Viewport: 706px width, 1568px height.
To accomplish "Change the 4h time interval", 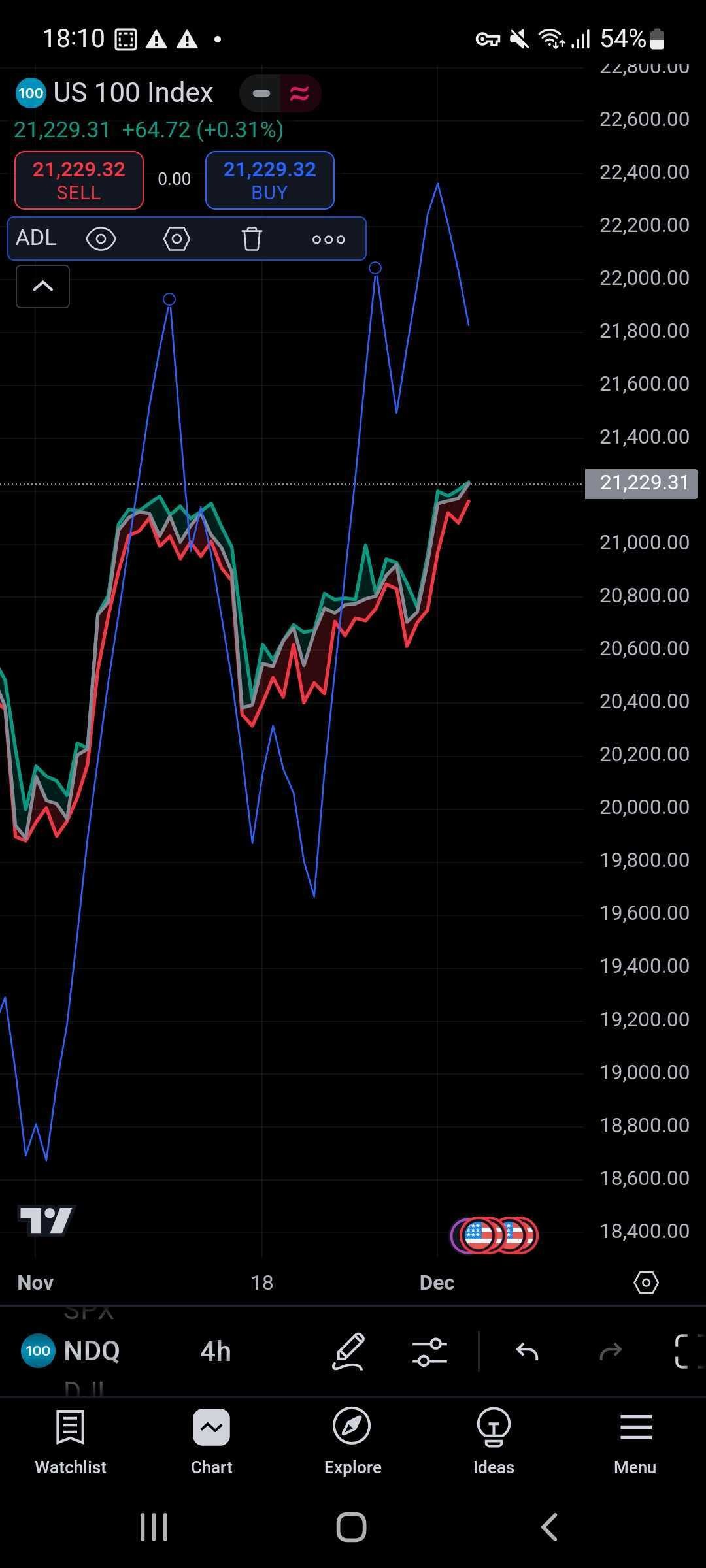I will coord(216,1351).
